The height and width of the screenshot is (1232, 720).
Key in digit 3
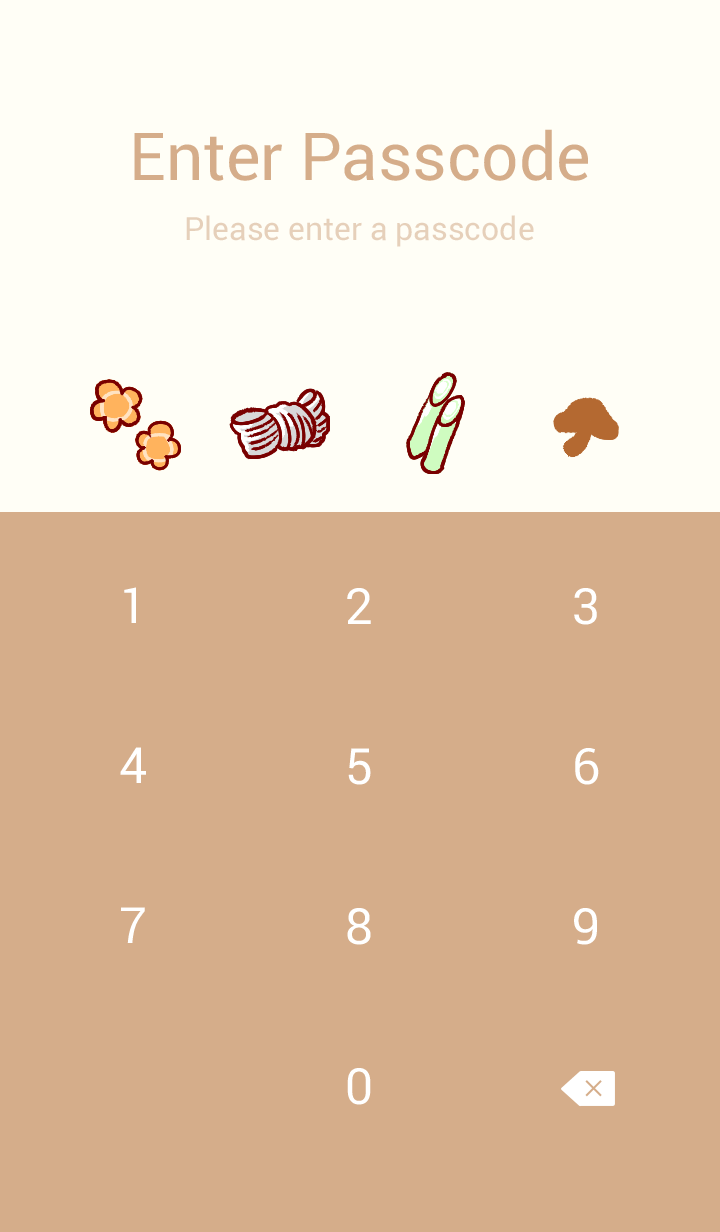(x=586, y=607)
